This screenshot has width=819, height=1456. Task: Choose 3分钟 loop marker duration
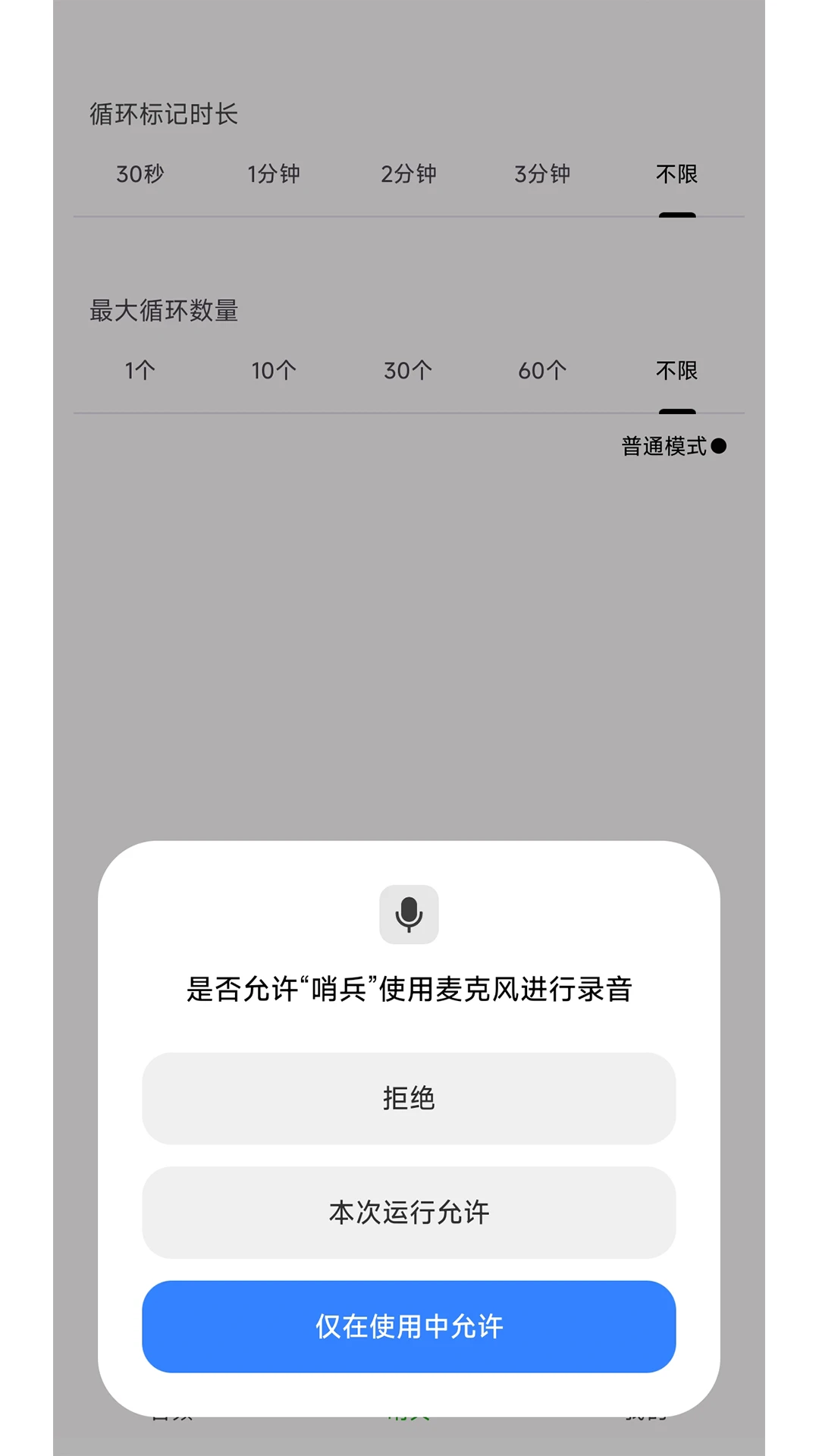tap(542, 174)
